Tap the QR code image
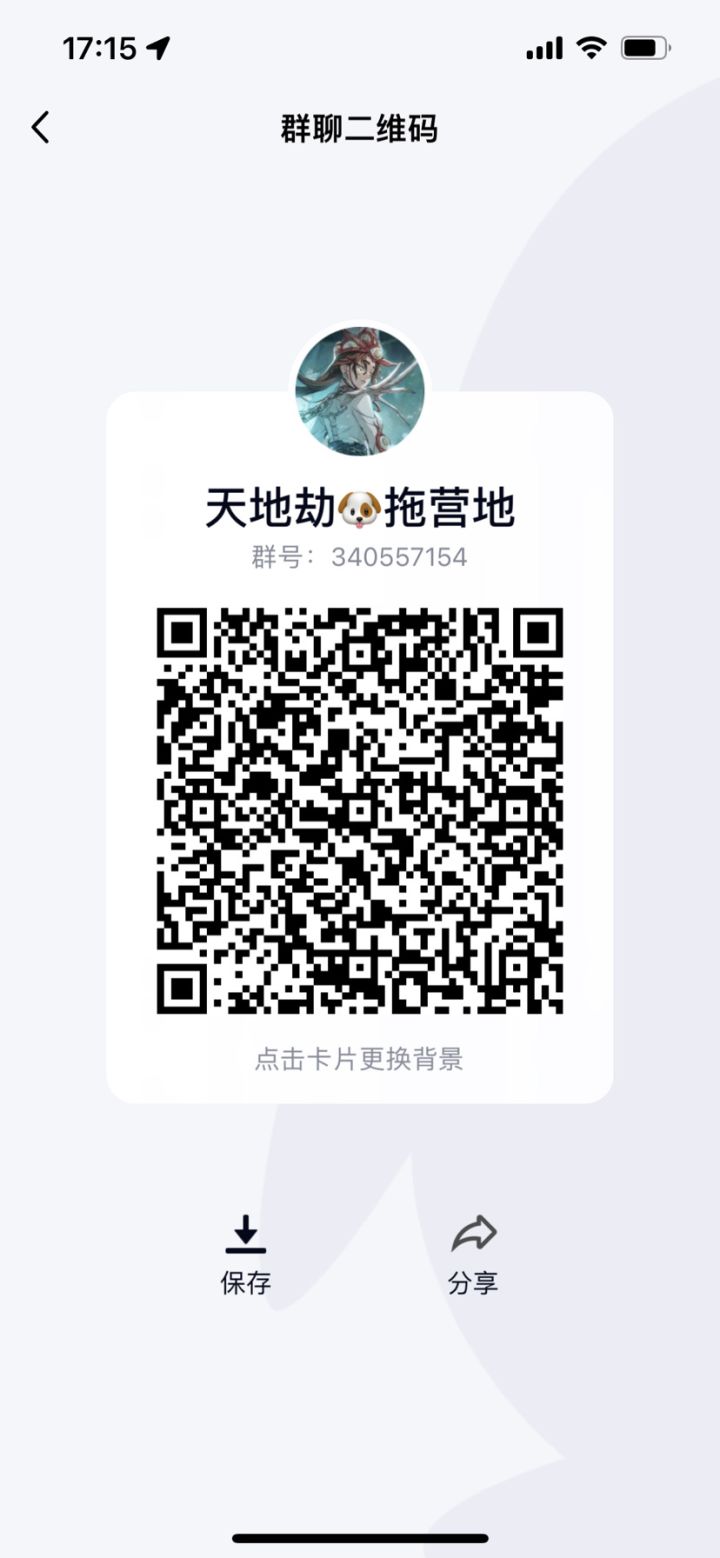Screen dimensions: 720x1558 [358, 808]
